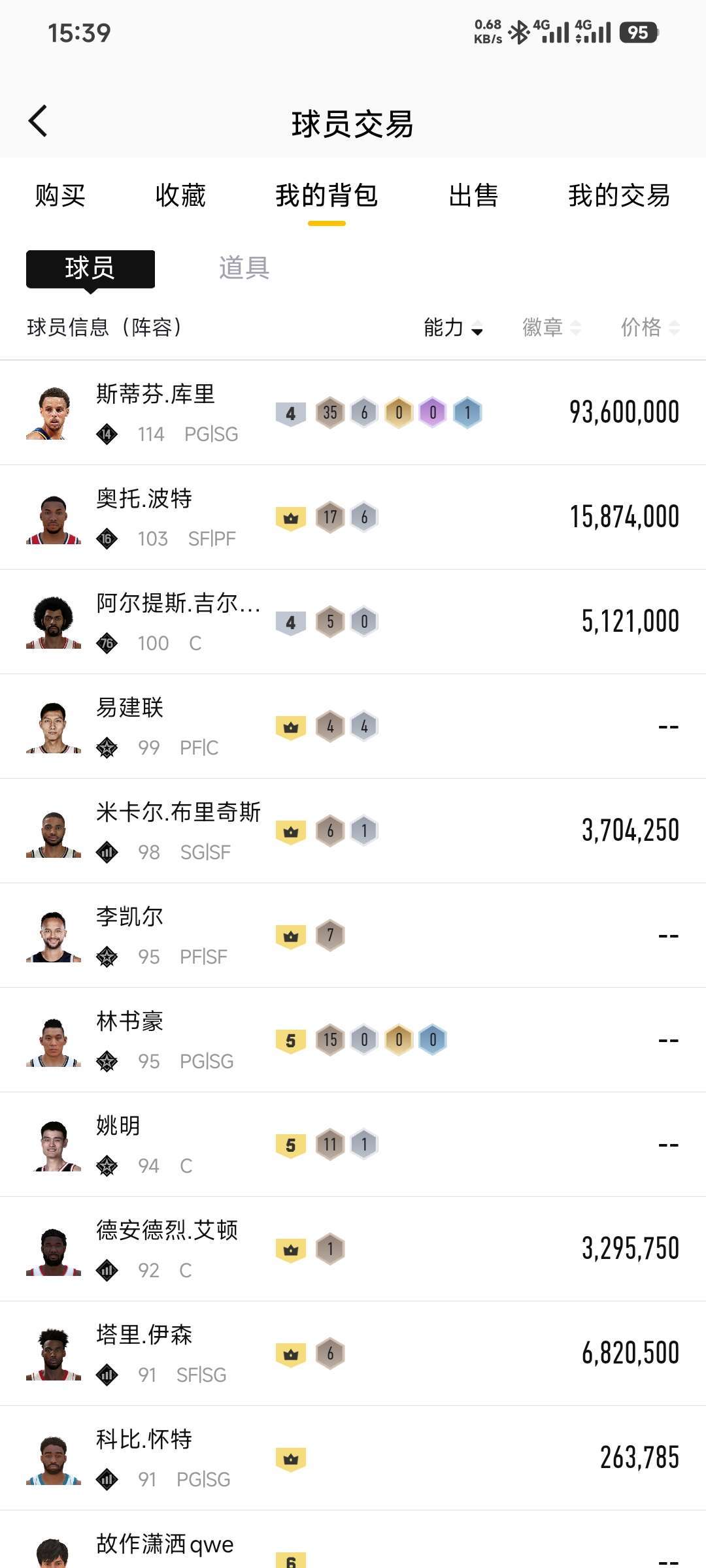Open player 姚明

coord(353,1145)
